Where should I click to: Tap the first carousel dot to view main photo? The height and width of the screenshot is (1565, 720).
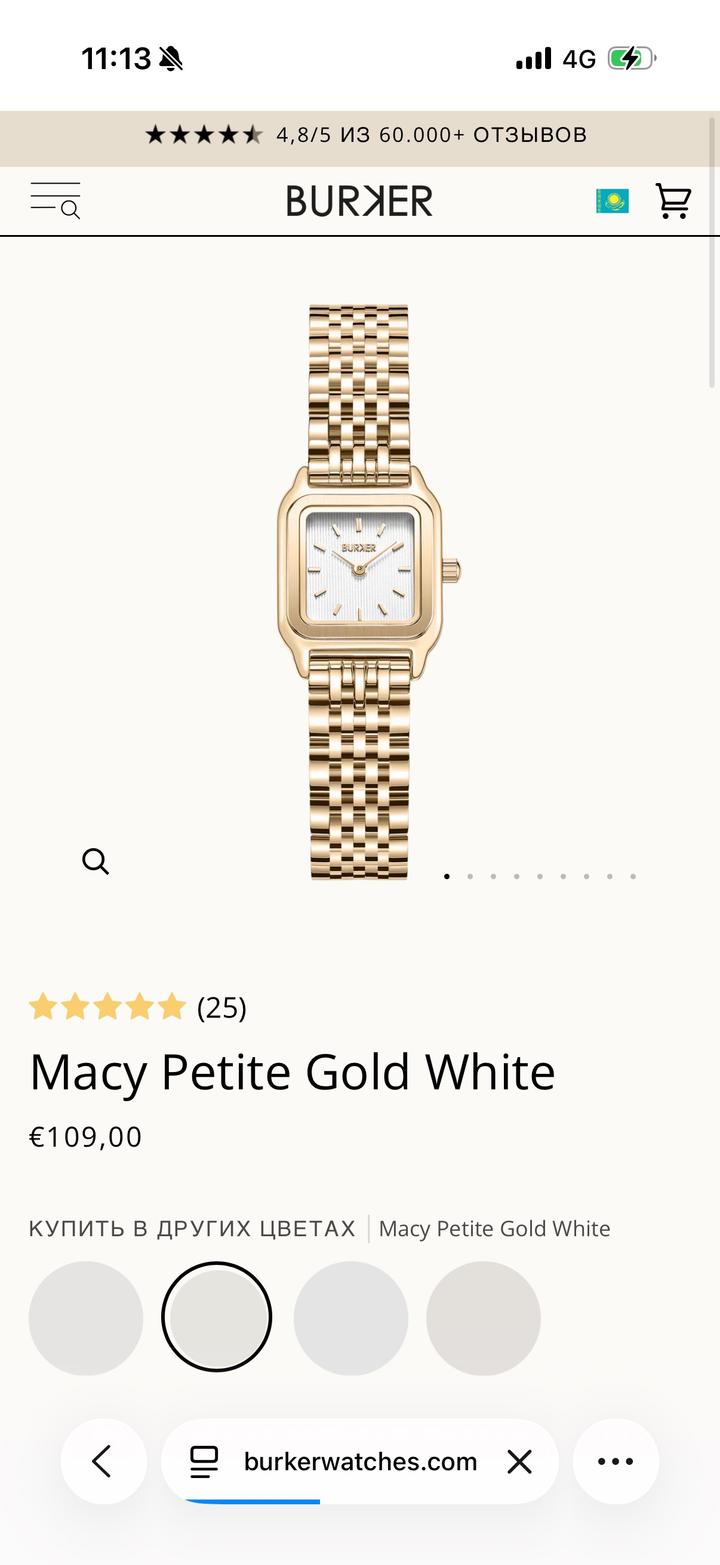coord(446,875)
